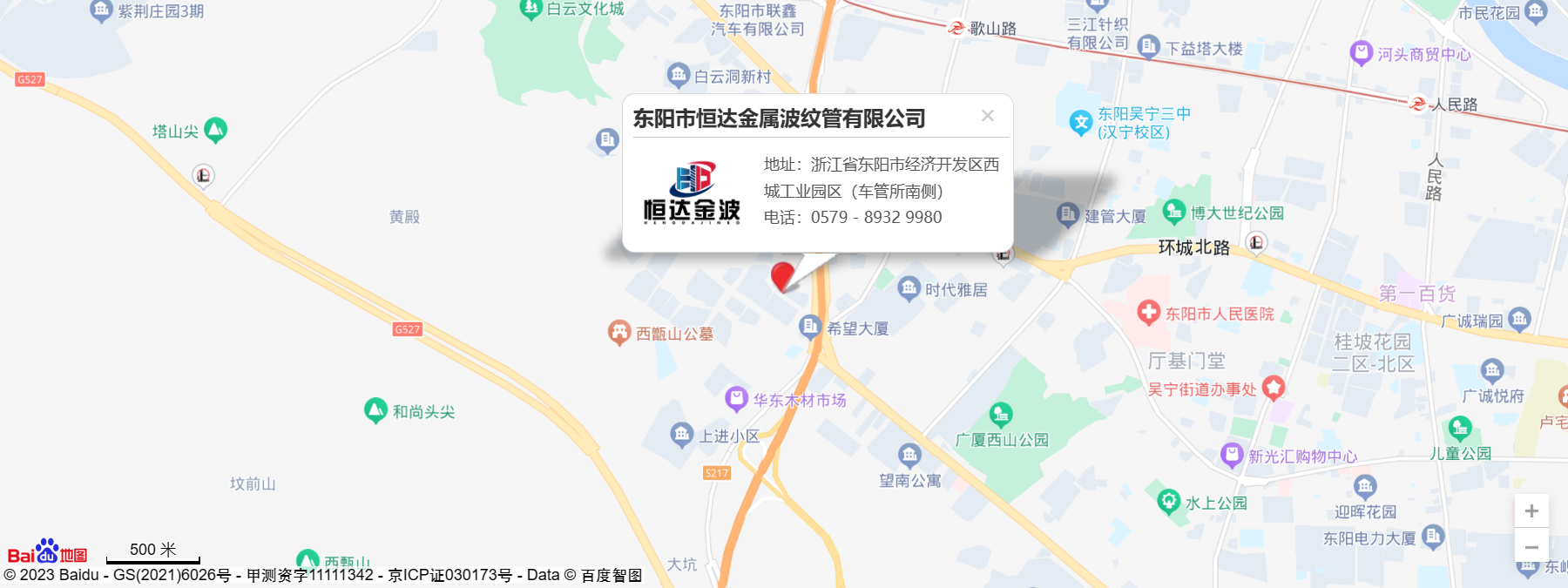Zoom out the map with minus button
This screenshot has width=1568, height=588.
pos(1531,547)
